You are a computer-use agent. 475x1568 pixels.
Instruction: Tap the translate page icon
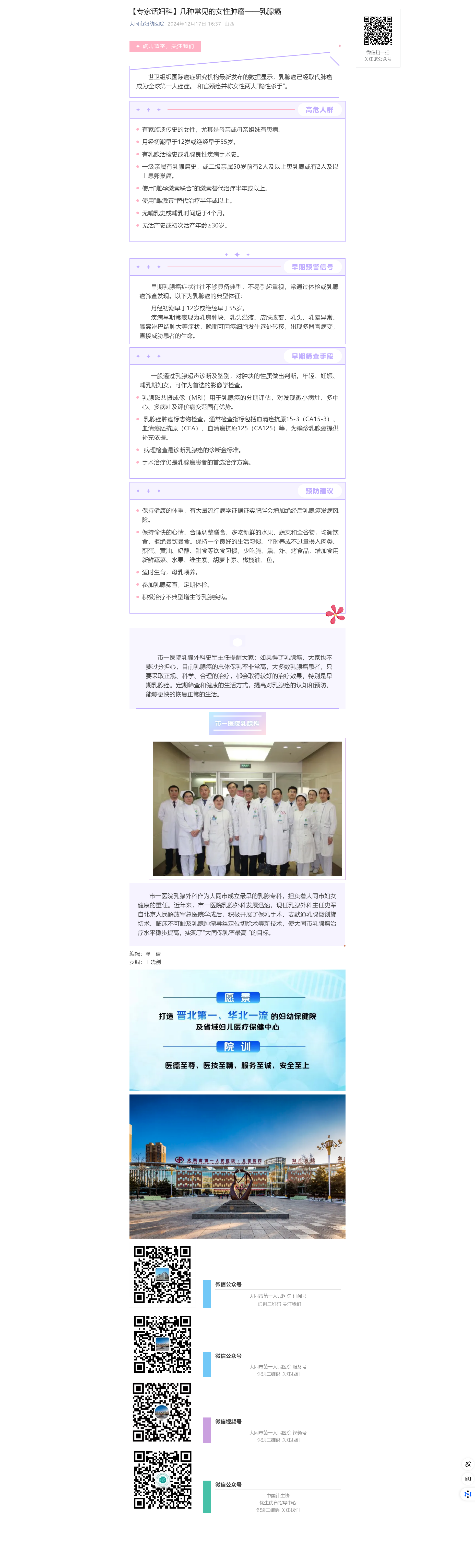(x=467, y=1464)
